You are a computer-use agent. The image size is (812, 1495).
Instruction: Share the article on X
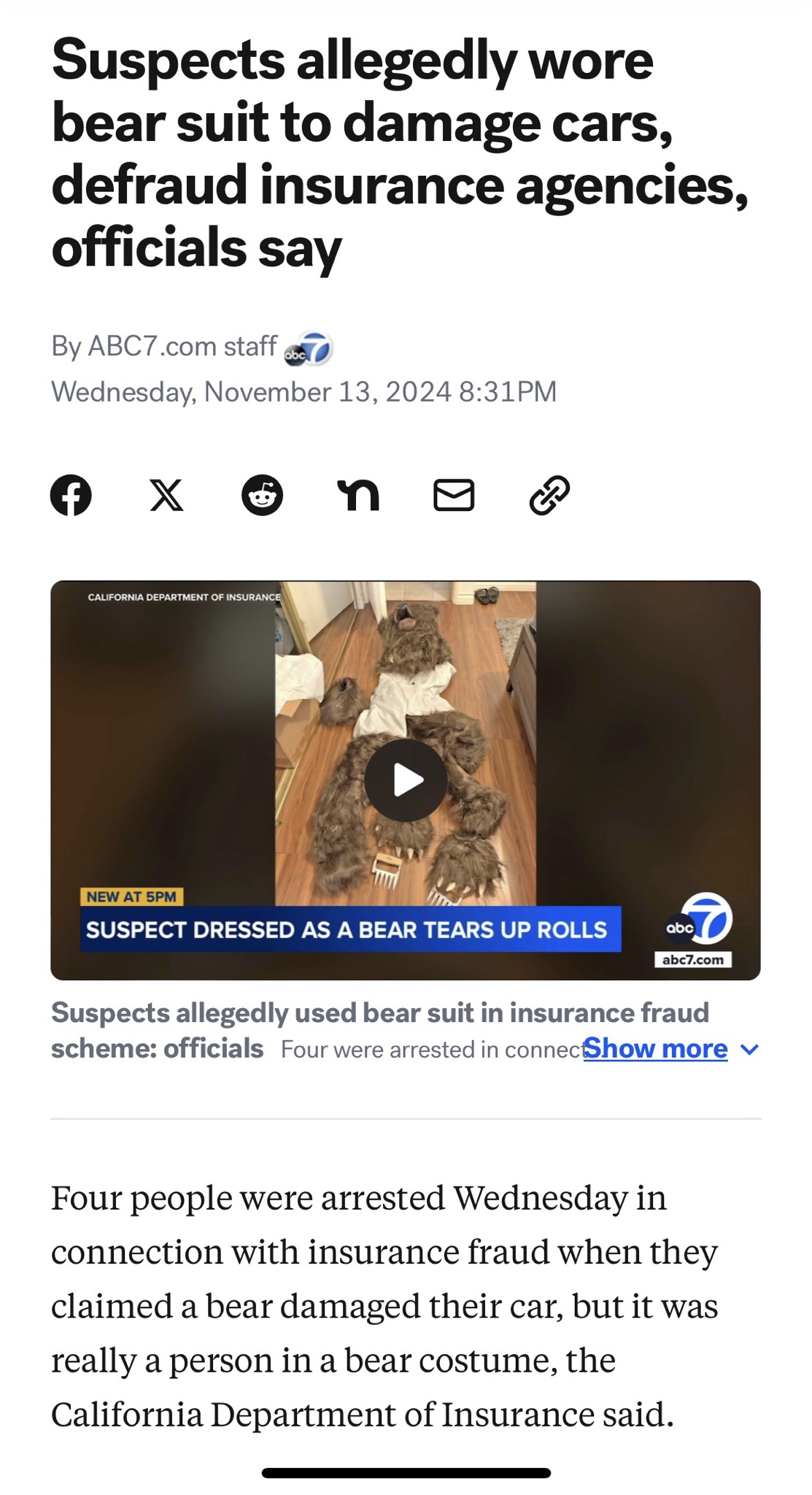point(166,495)
